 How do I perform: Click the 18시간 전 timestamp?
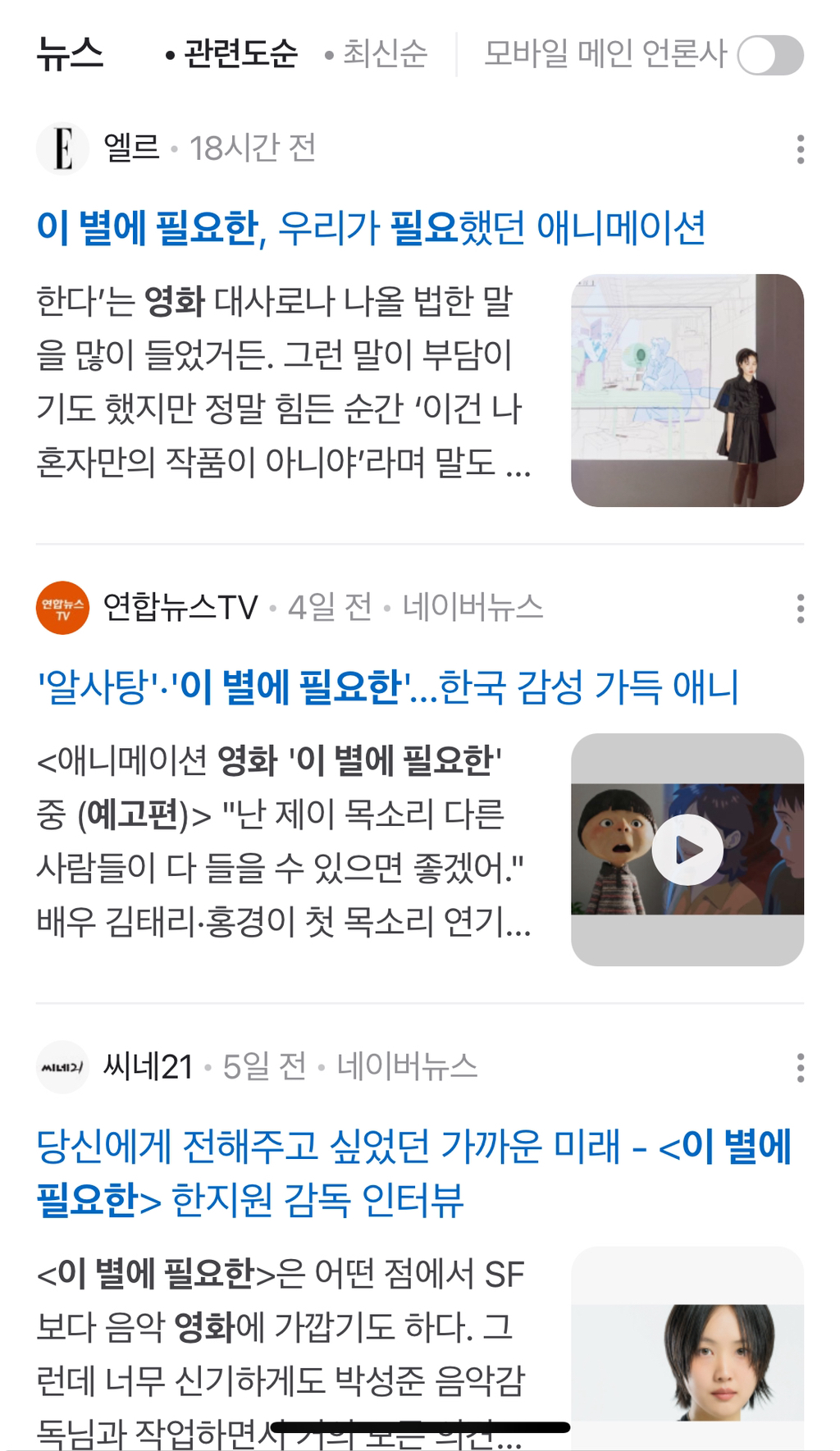pyautogui.click(x=253, y=148)
